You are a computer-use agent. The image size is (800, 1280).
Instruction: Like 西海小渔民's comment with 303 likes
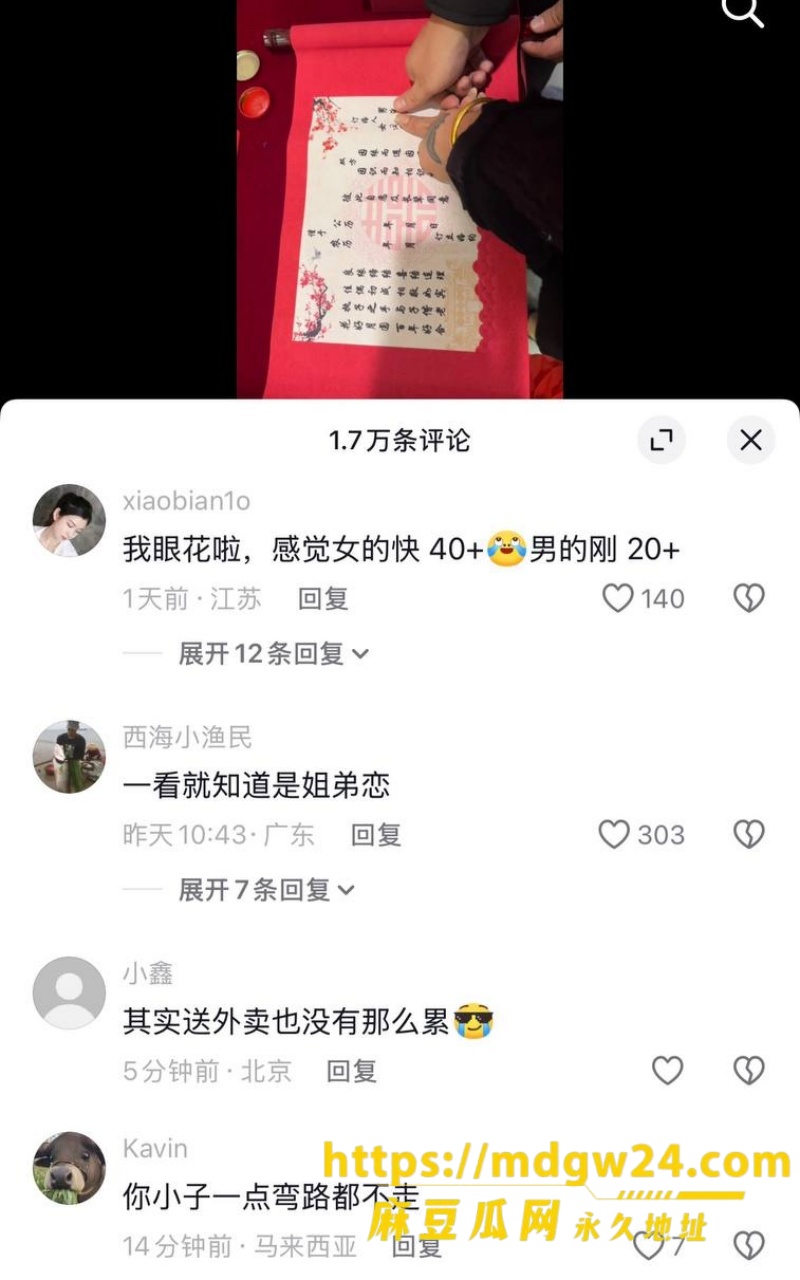[614, 835]
